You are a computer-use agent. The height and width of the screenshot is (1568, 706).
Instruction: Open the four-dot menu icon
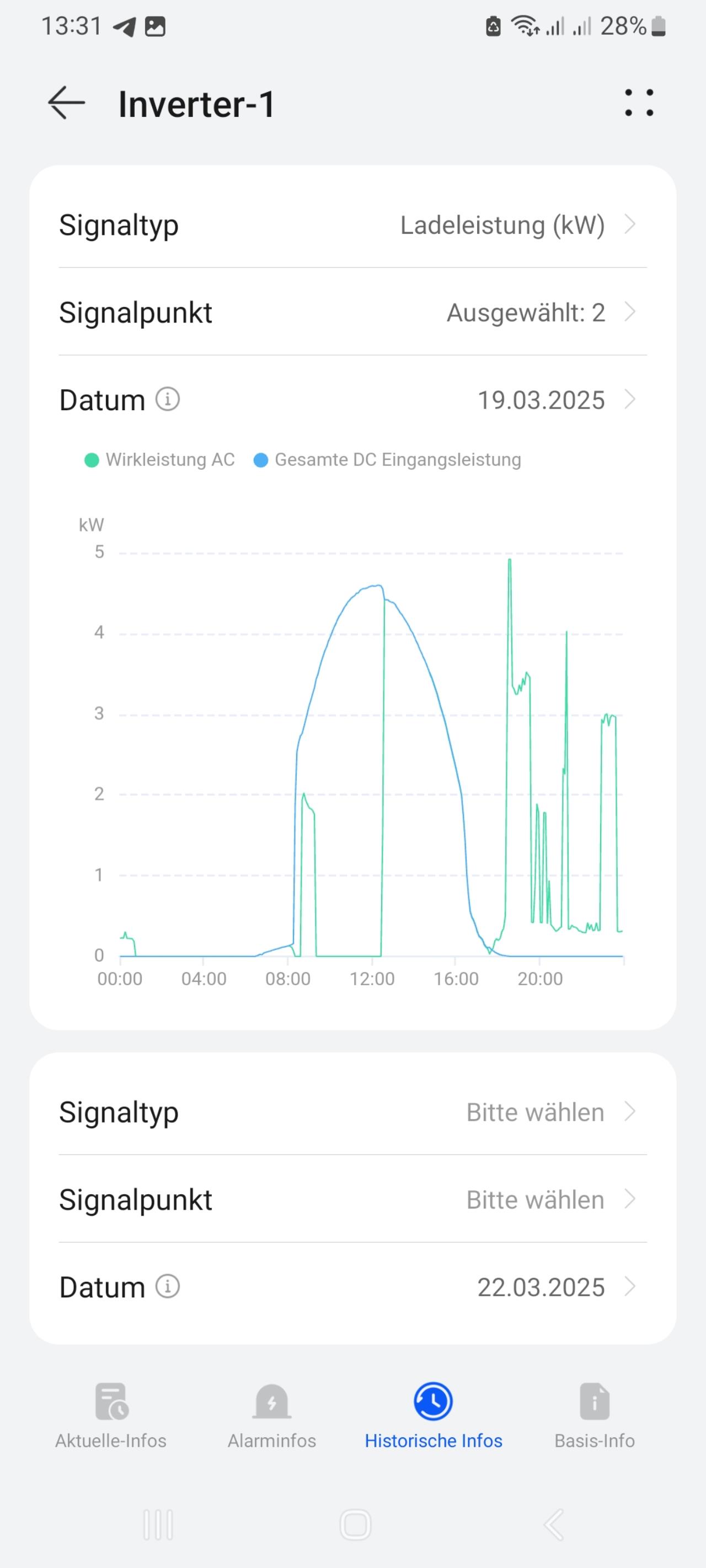pyautogui.click(x=638, y=103)
